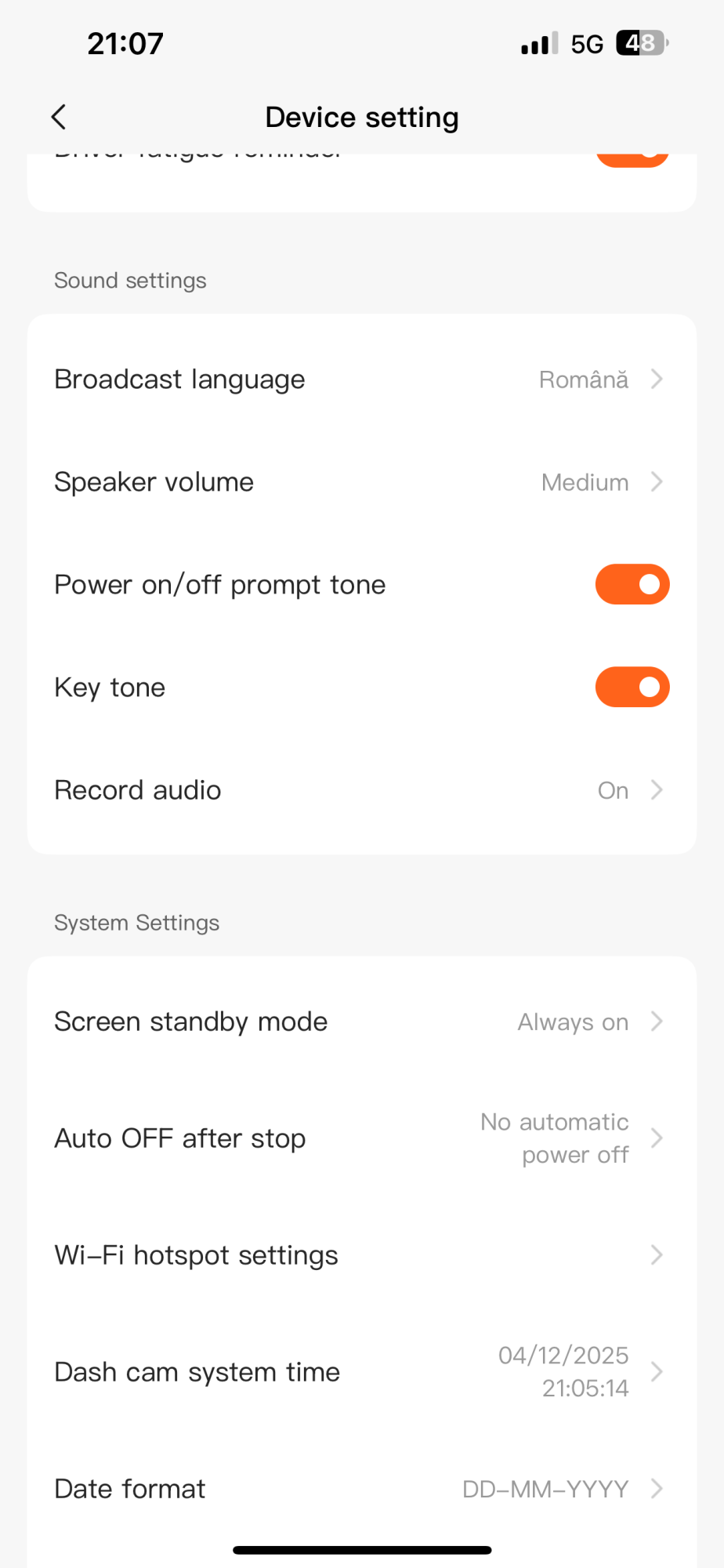724x1568 pixels.
Task: Open Broadcast language setting
Action: click(361, 379)
